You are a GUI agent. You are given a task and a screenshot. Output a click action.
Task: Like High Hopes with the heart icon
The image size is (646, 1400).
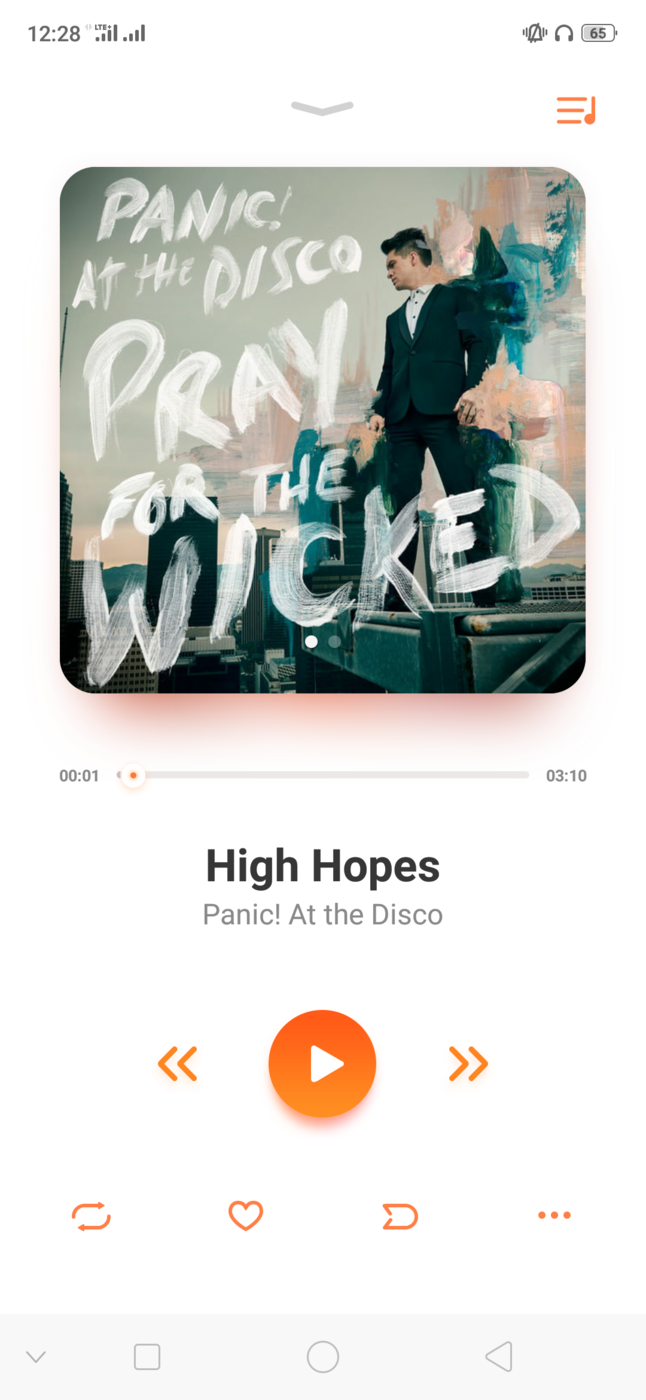[x=245, y=1216]
